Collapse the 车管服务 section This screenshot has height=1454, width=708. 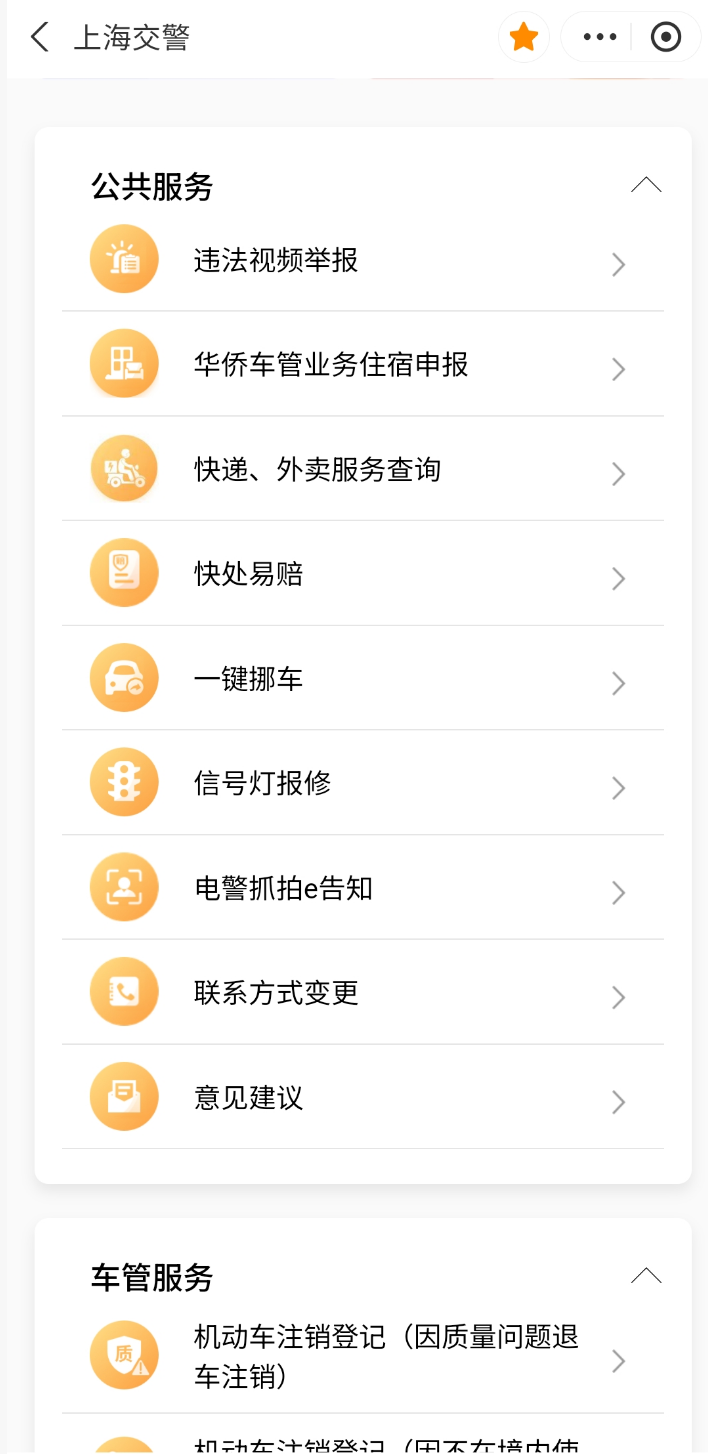(x=646, y=1276)
